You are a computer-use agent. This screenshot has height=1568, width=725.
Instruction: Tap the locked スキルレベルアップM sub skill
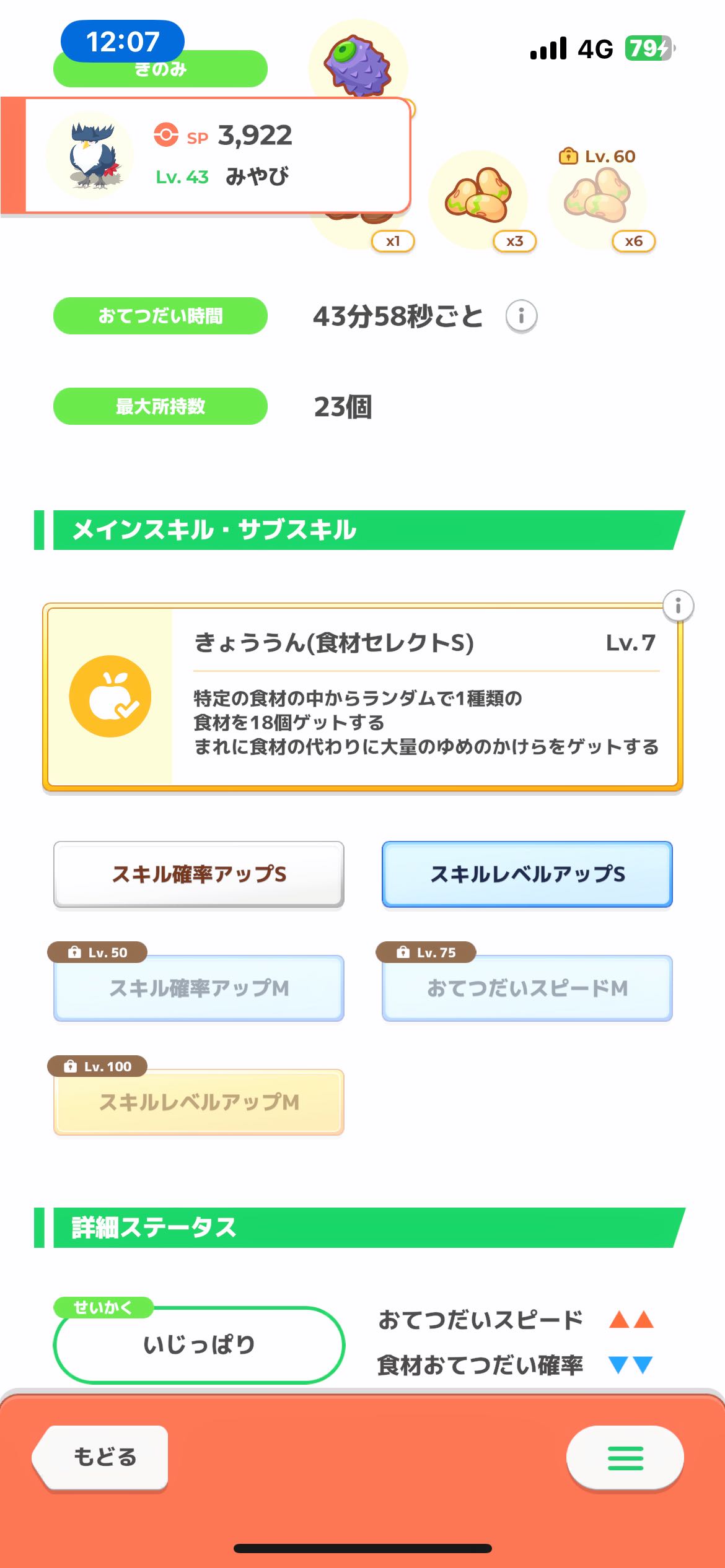tap(199, 1102)
